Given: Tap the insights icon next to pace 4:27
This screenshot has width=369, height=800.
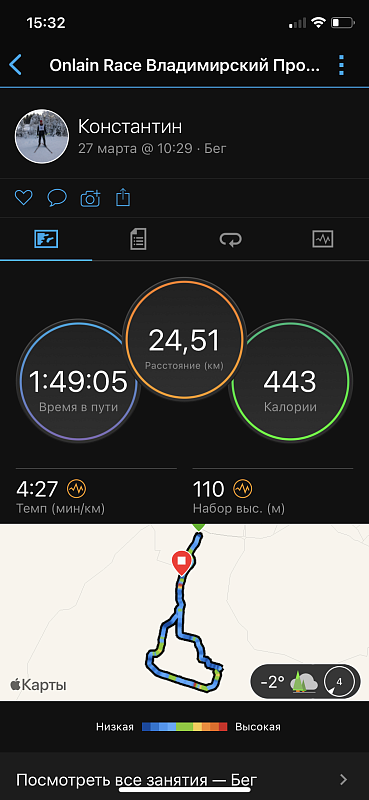Looking at the screenshot, I should (77, 489).
